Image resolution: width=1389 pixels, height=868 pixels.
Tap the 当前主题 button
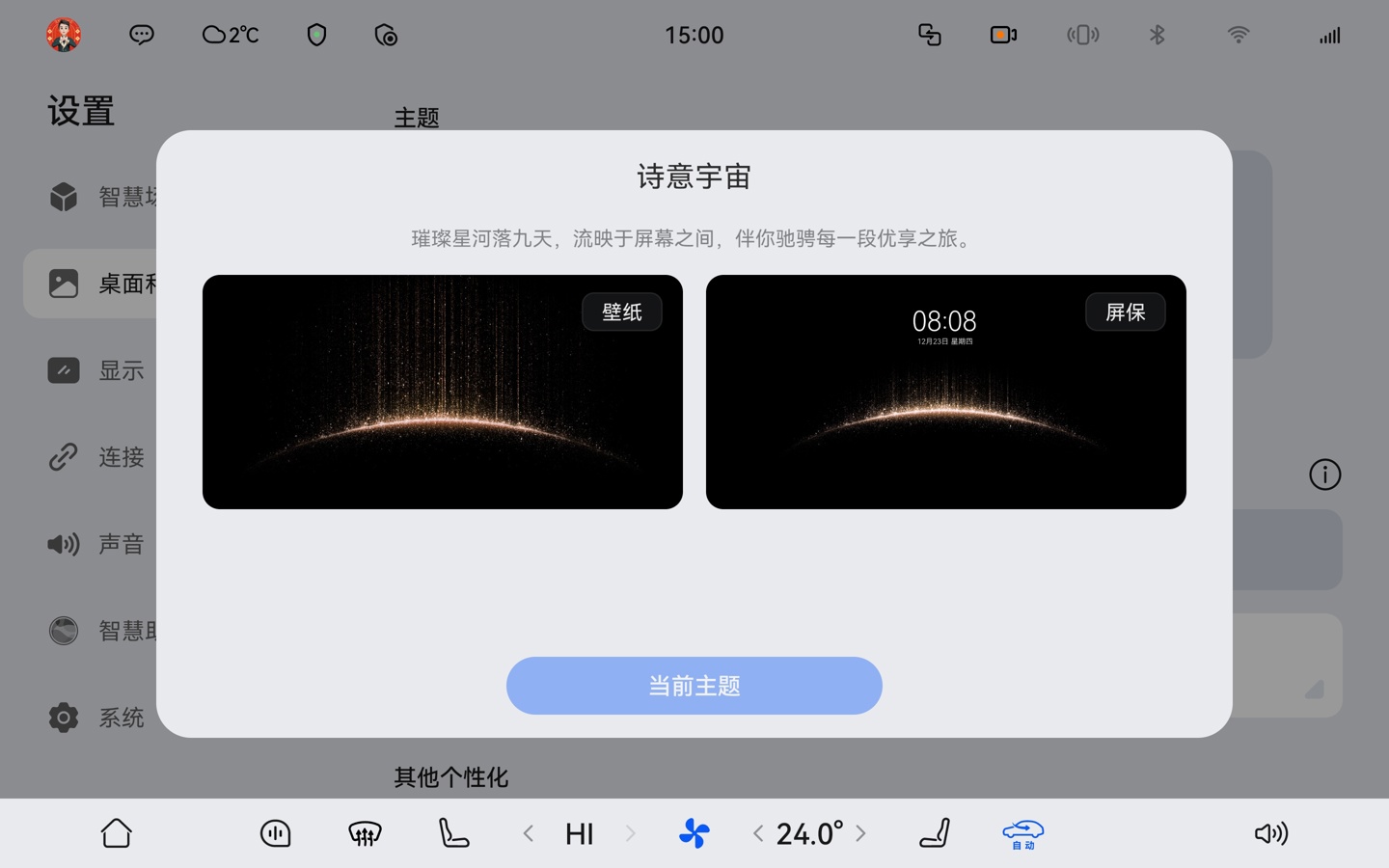(694, 686)
